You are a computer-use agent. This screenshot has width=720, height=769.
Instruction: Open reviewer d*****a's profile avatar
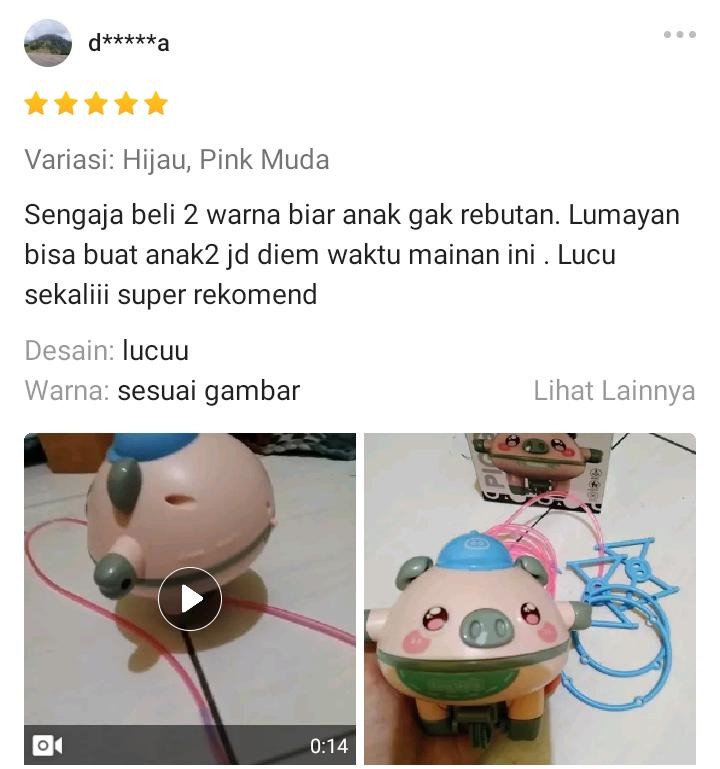(48, 43)
